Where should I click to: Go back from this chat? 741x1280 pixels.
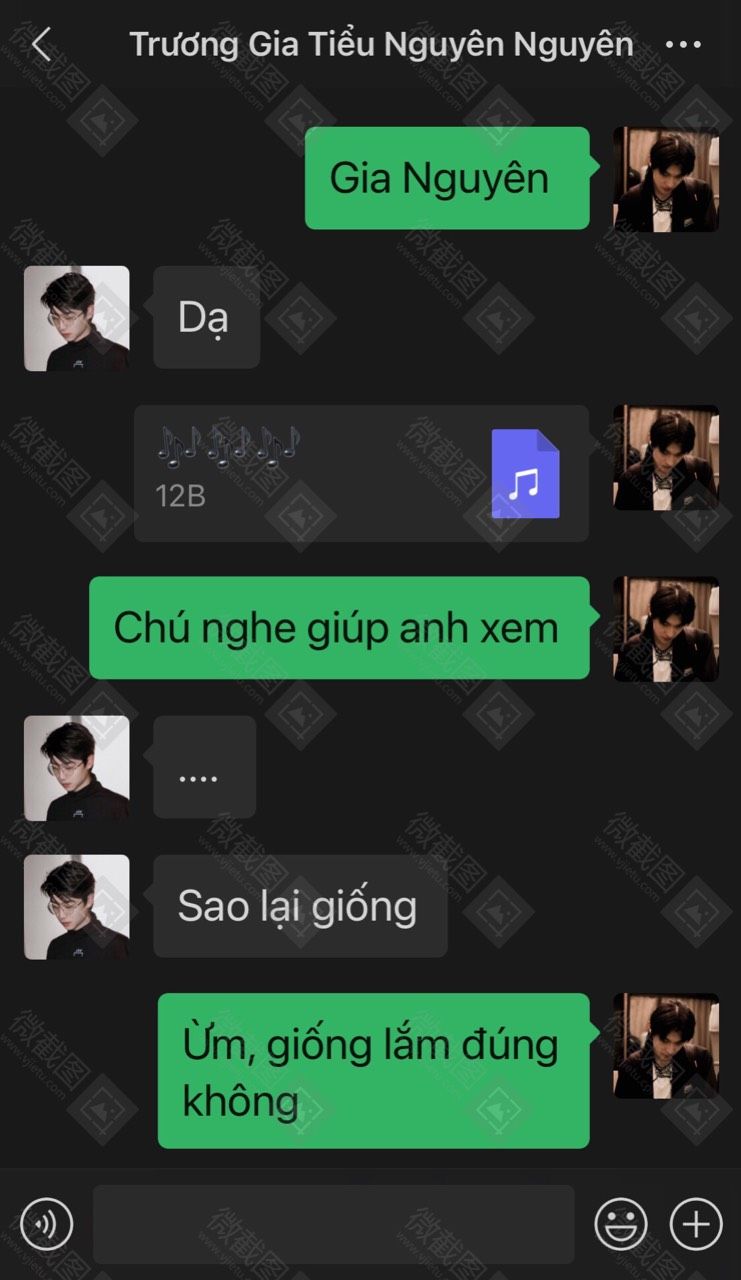point(41,45)
